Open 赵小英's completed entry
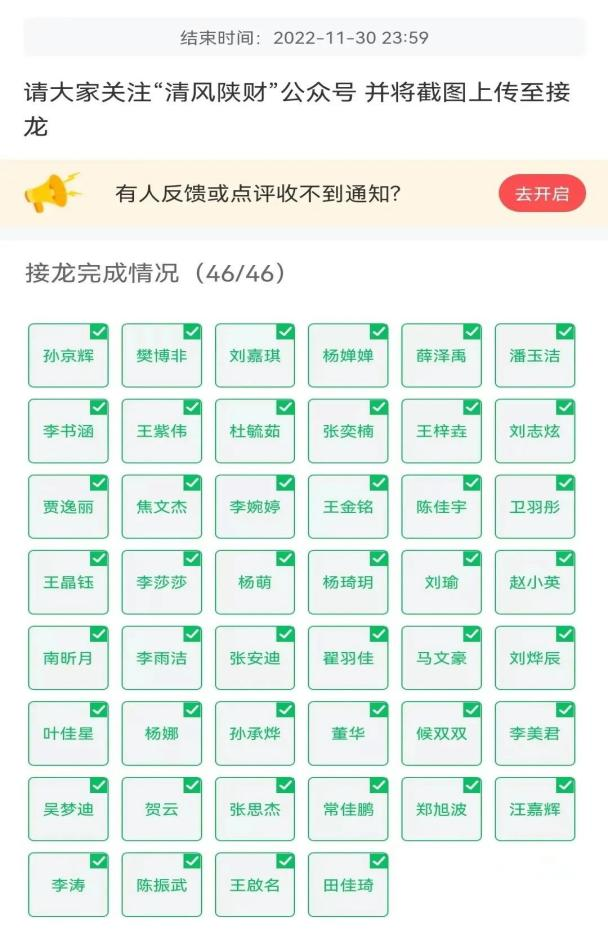 pyautogui.click(x=535, y=582)
